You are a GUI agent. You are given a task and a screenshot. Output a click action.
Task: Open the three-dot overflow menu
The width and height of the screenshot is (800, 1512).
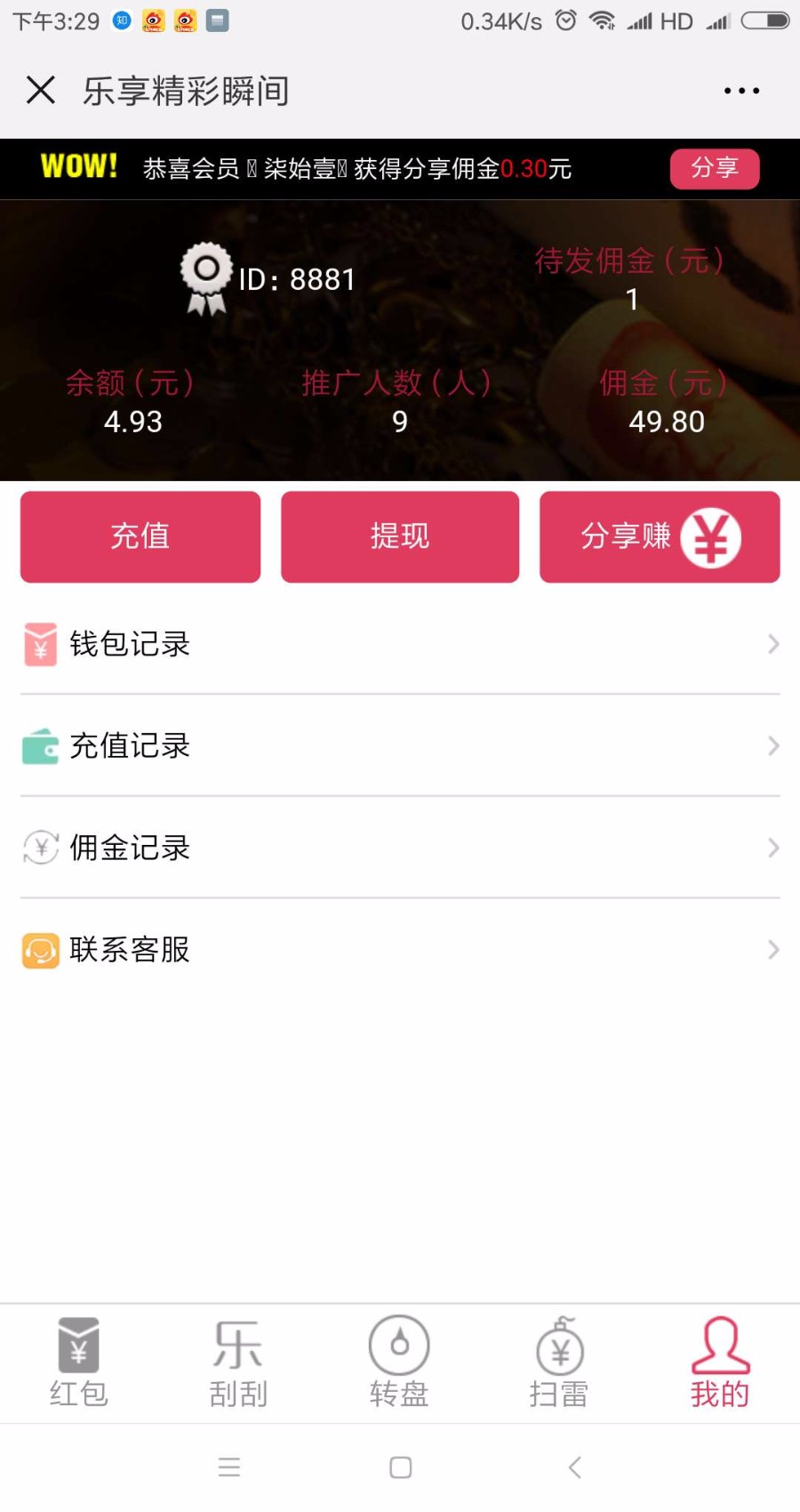click(x=741, y=91)
